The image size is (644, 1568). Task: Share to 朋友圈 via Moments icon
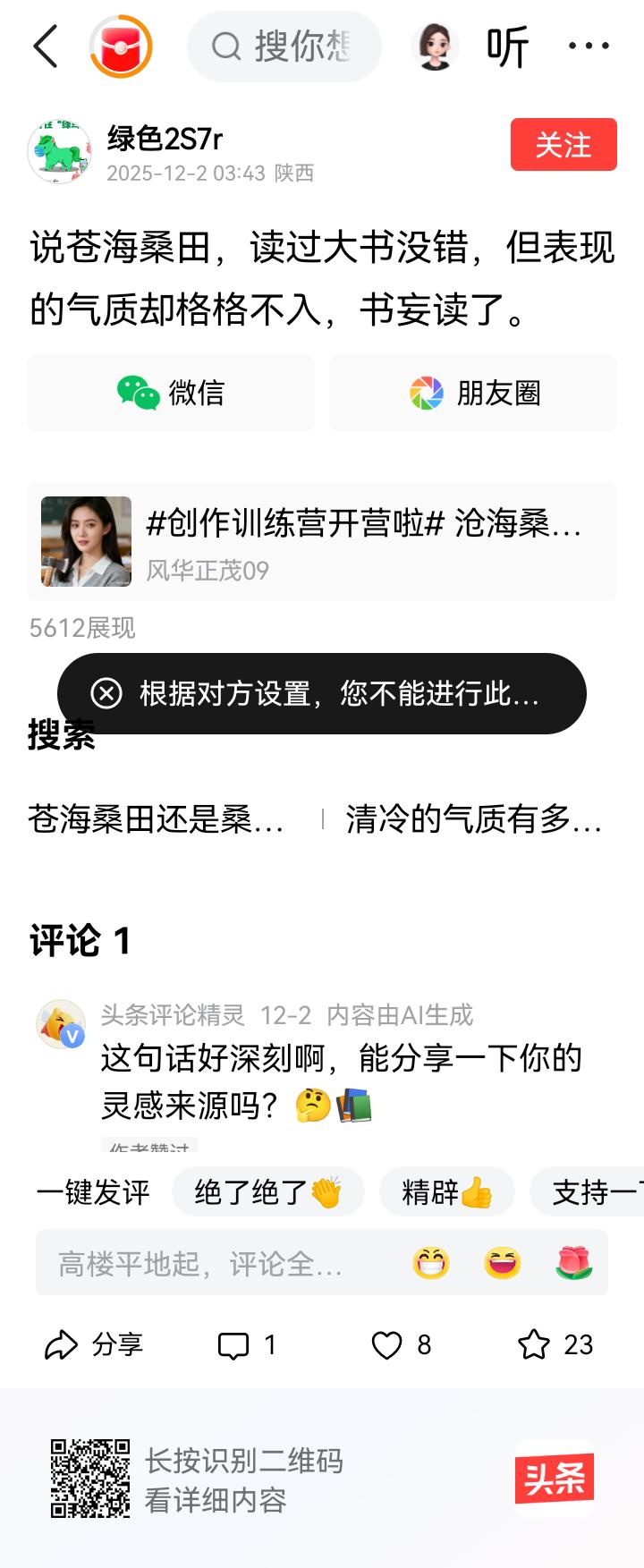[x=473, y=394]
